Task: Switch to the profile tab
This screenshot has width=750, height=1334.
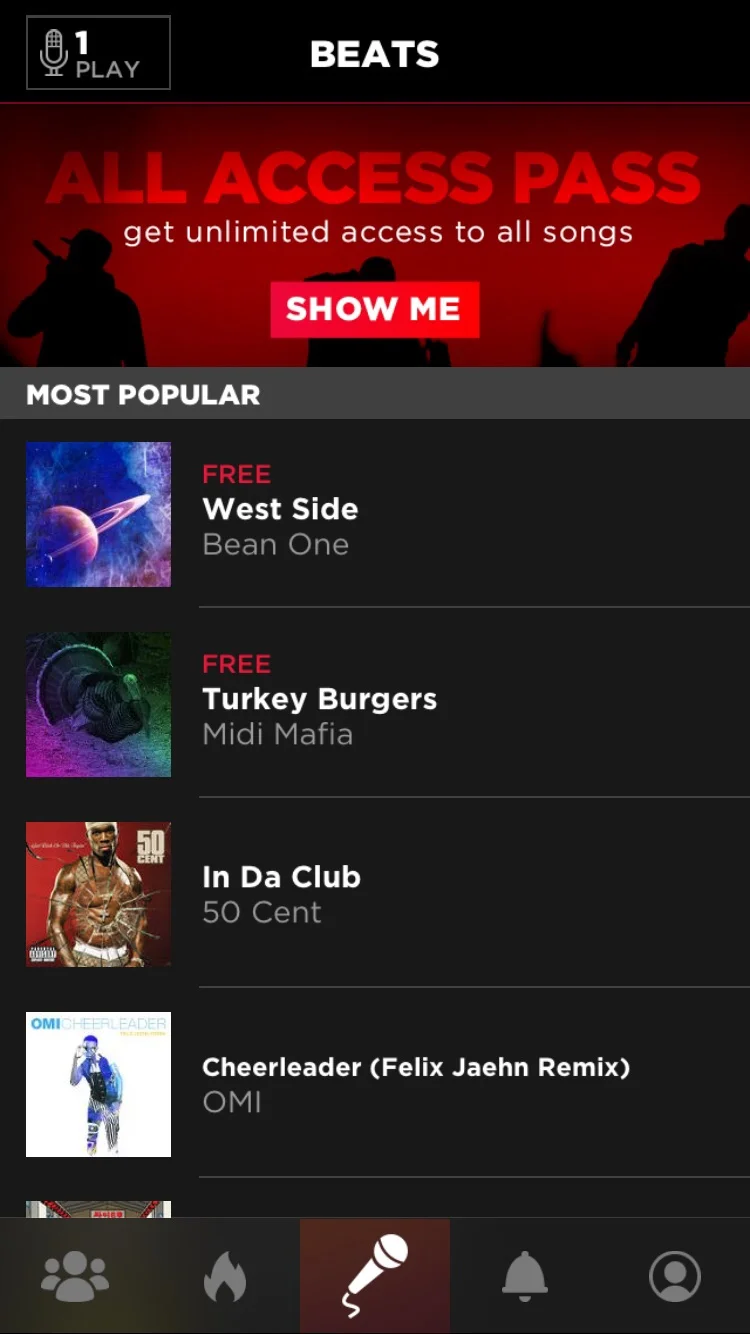Action: (675, 1276)
